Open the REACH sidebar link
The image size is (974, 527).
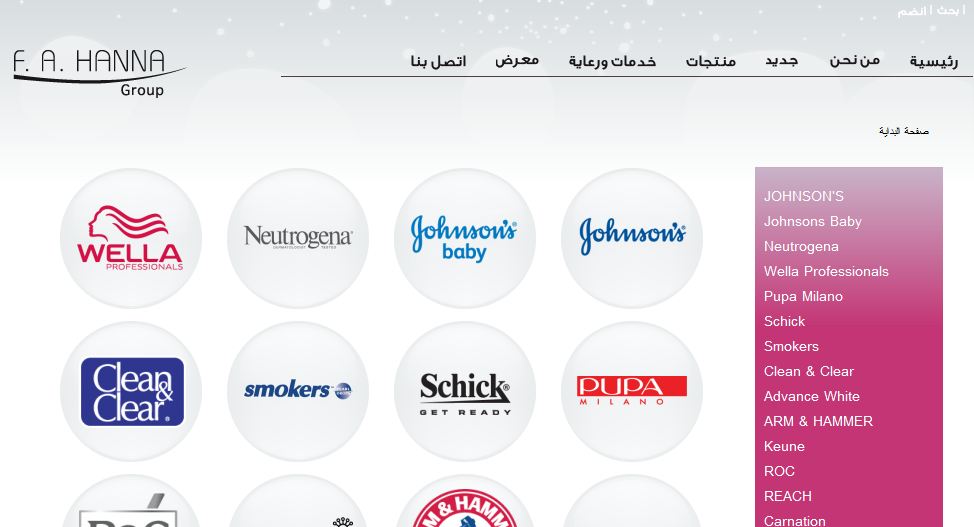pos(787,496)
